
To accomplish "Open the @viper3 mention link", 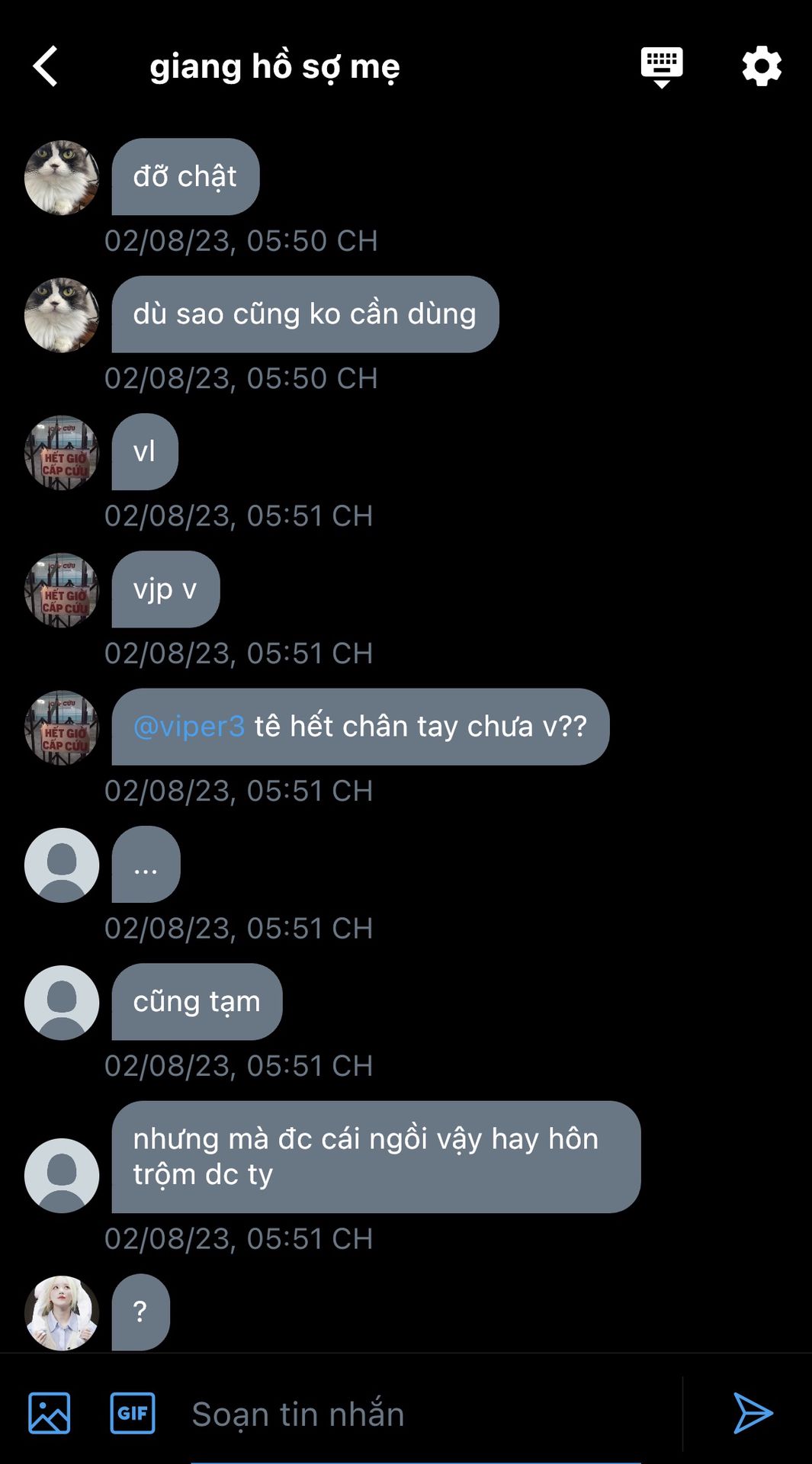I will pos(189,727).
